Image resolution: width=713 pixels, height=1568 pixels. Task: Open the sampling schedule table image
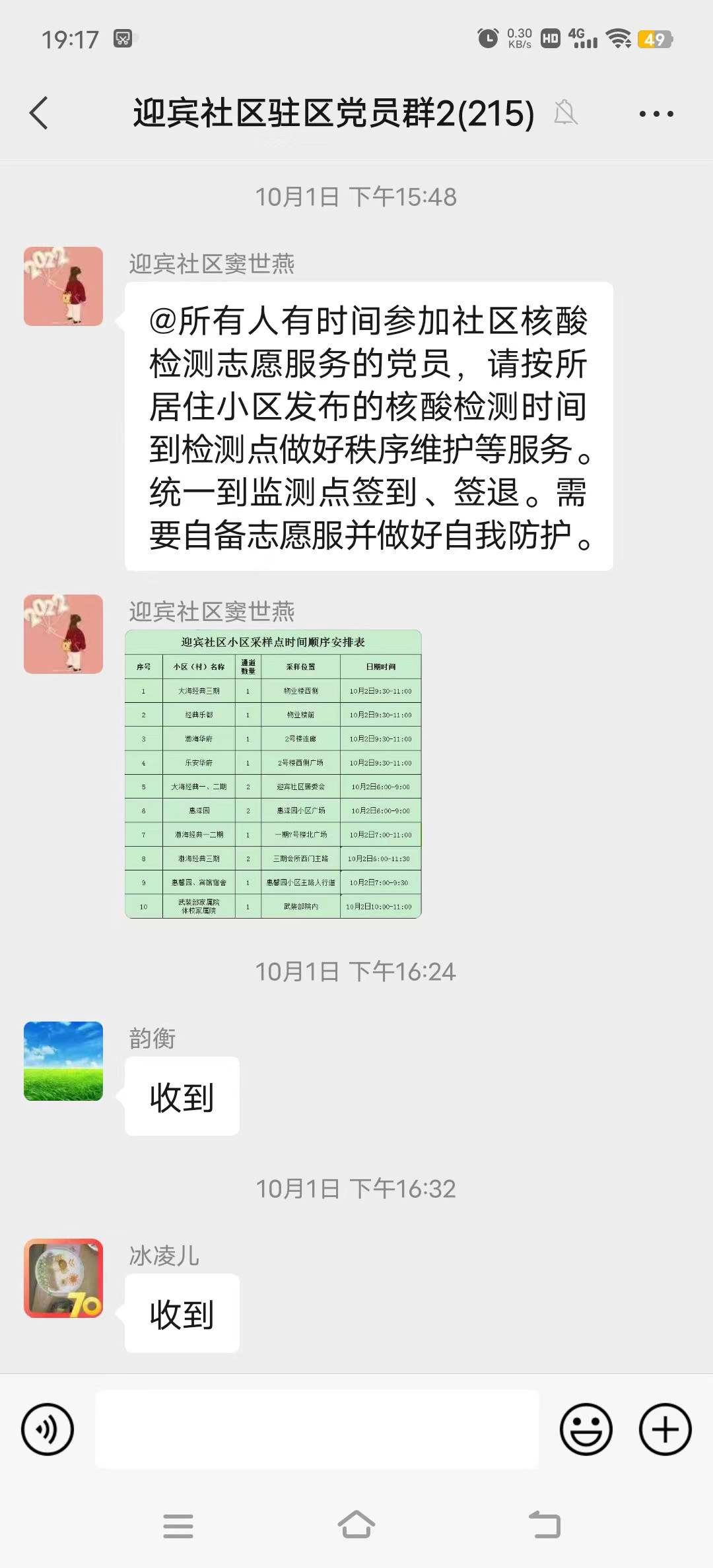[x=273, y=774]
